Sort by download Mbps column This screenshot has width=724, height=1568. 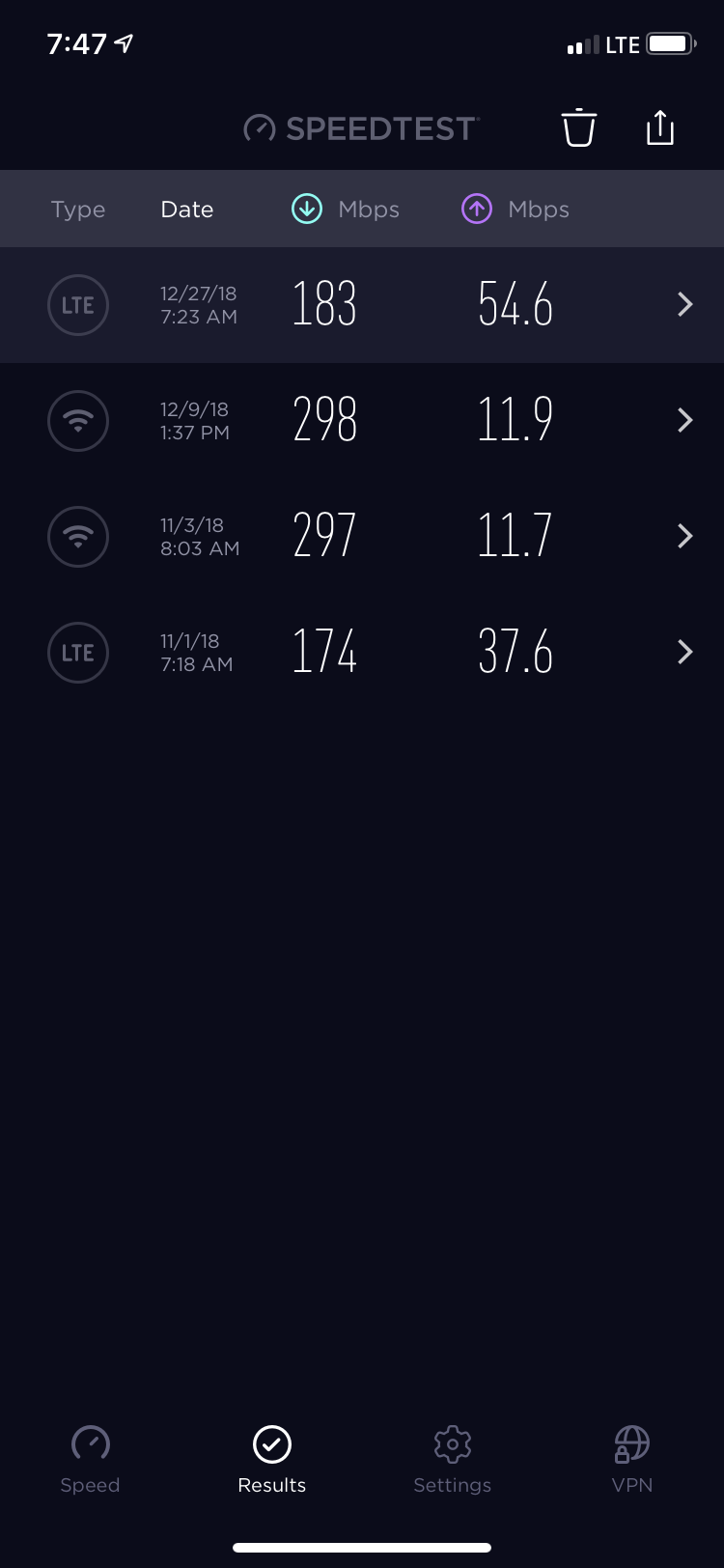pyautogui.click(x=346, y=210)
